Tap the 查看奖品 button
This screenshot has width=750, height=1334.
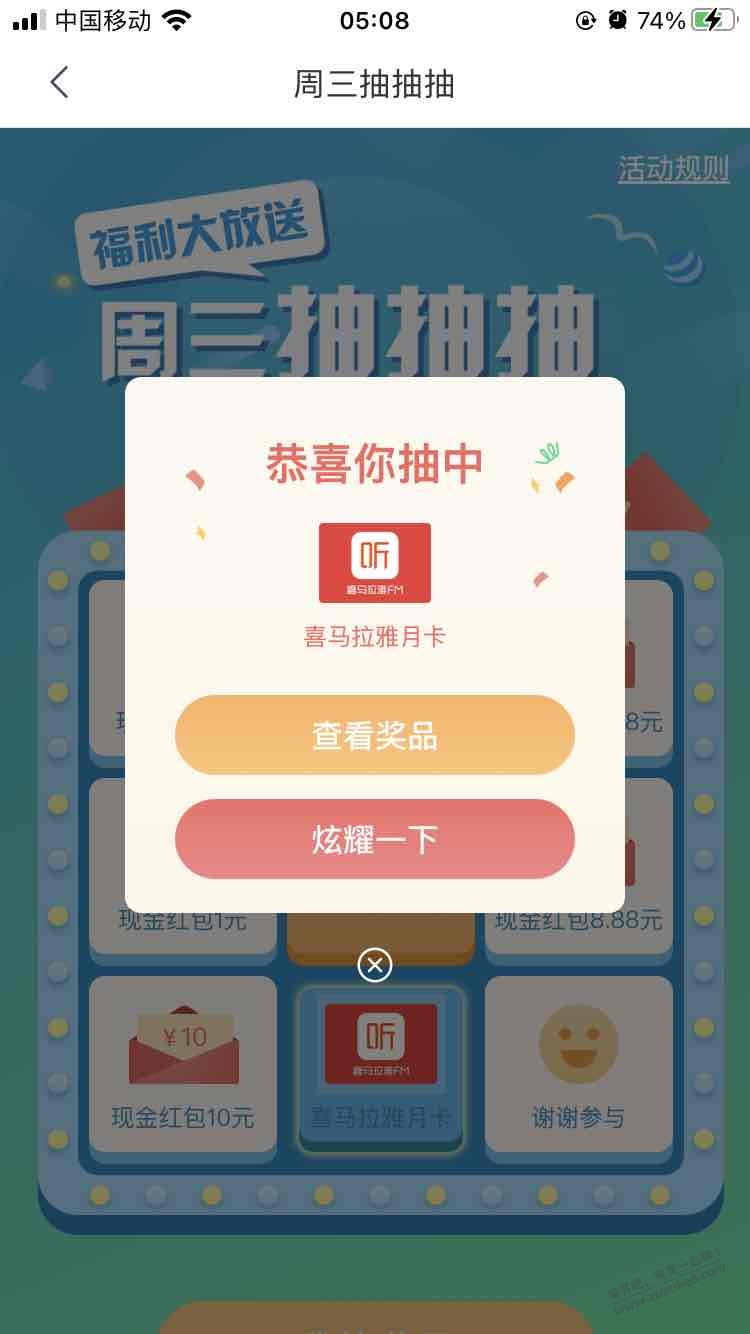(374, 736)
